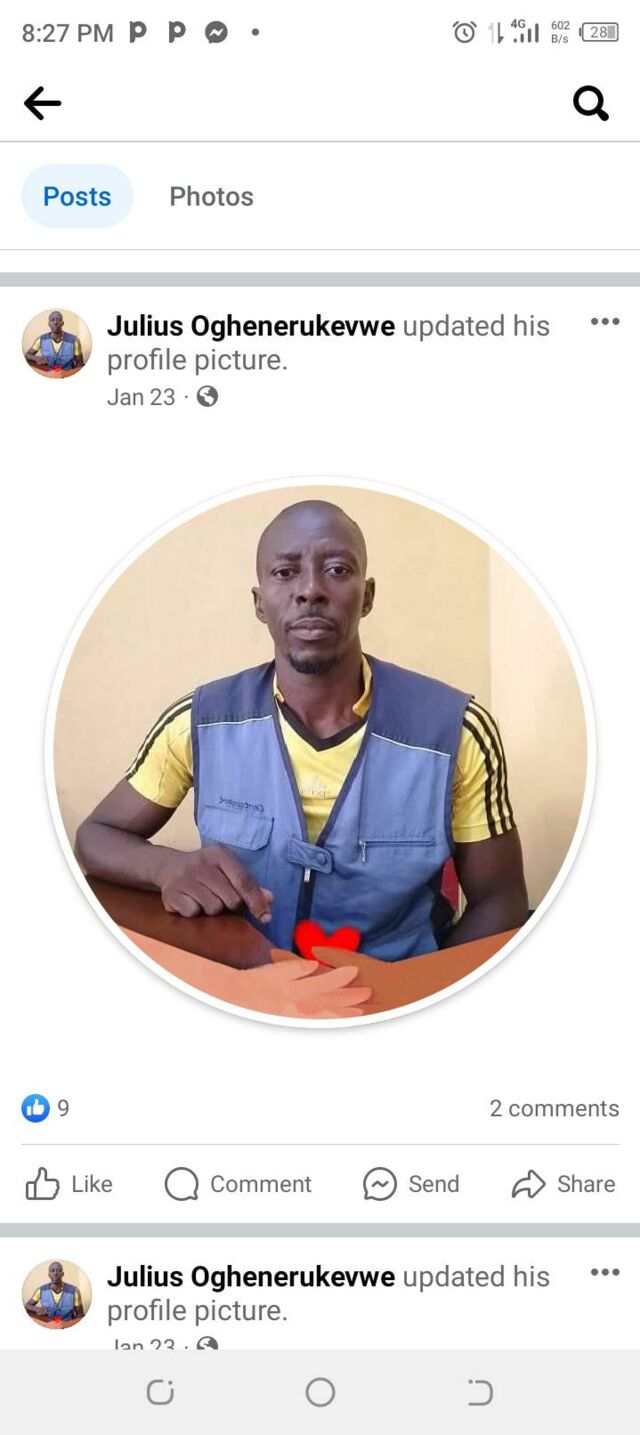Open the search magnifier icon
This screenshot has height=1435, width=640.
590,102
